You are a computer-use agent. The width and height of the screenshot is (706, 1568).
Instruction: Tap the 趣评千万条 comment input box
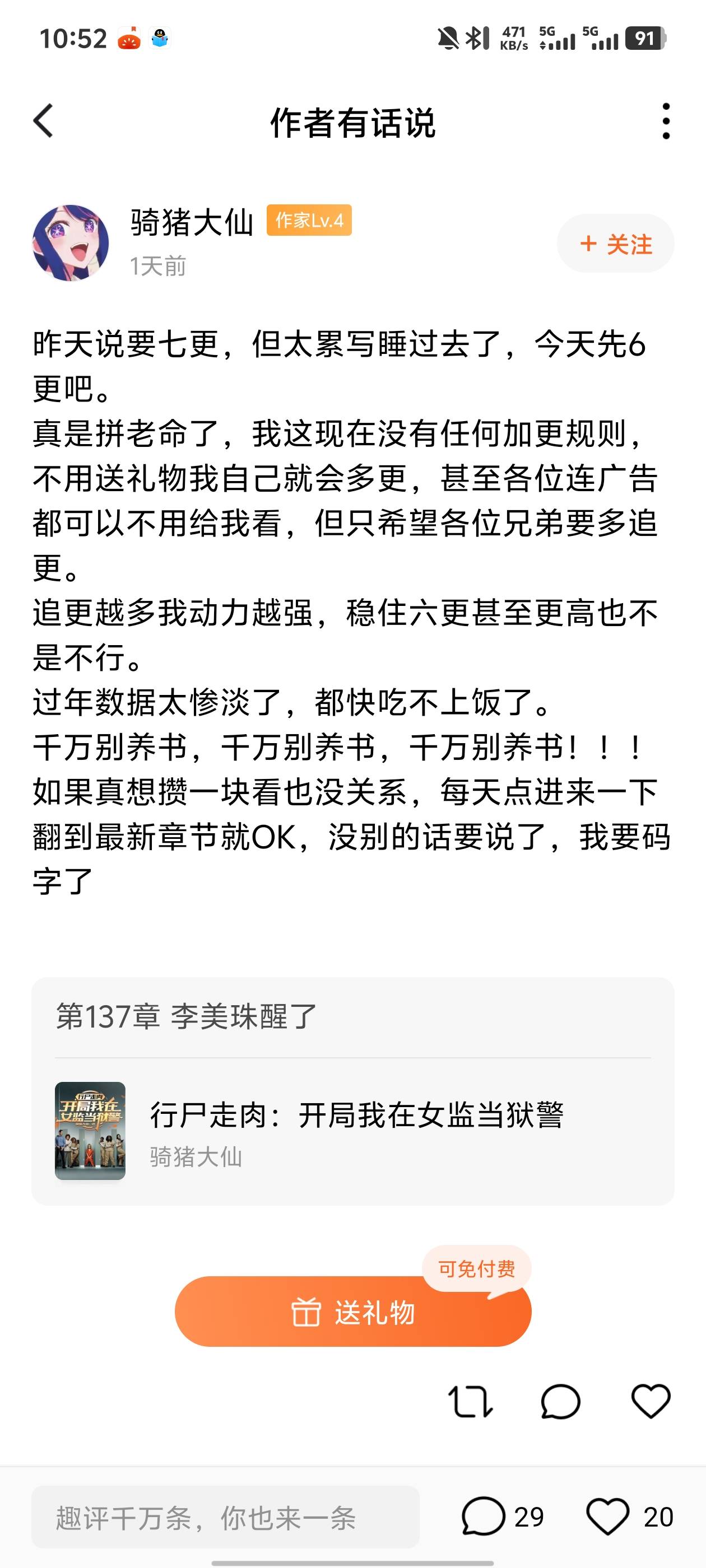point(225,1517)
